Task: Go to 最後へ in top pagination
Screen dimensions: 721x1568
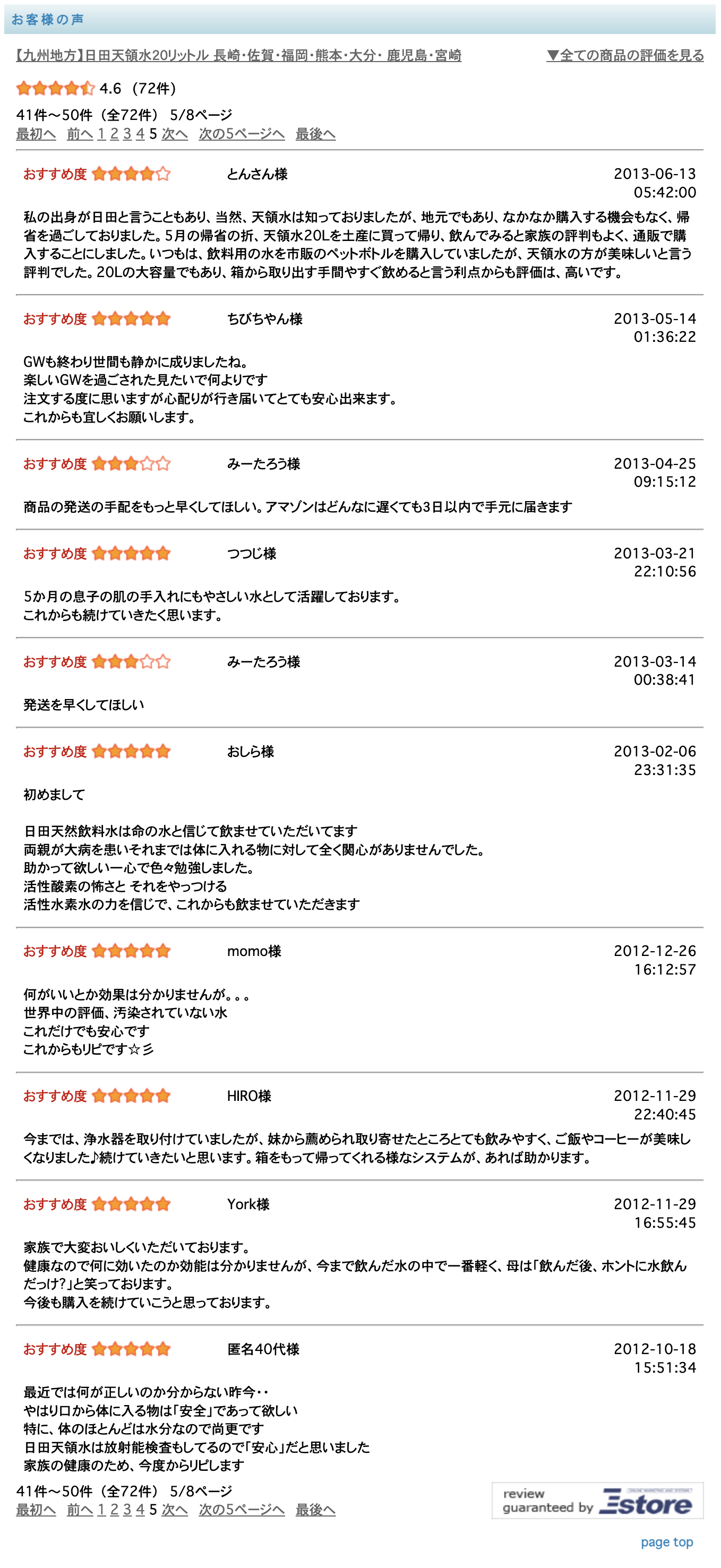Action: coord(315,134)
